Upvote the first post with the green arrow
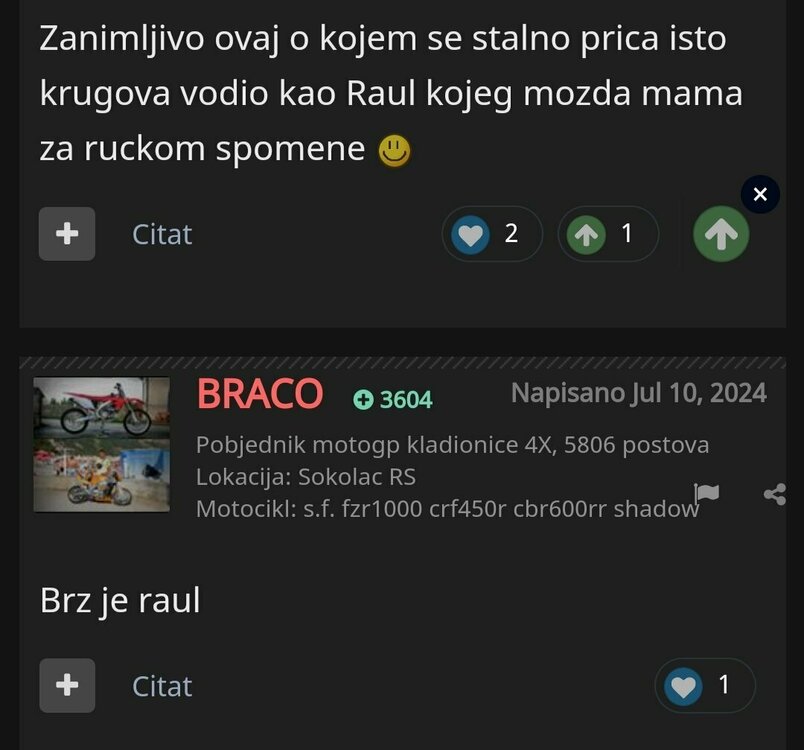This screenshot has height=750, width=804. pyautogui.click(x=721, y=234)
